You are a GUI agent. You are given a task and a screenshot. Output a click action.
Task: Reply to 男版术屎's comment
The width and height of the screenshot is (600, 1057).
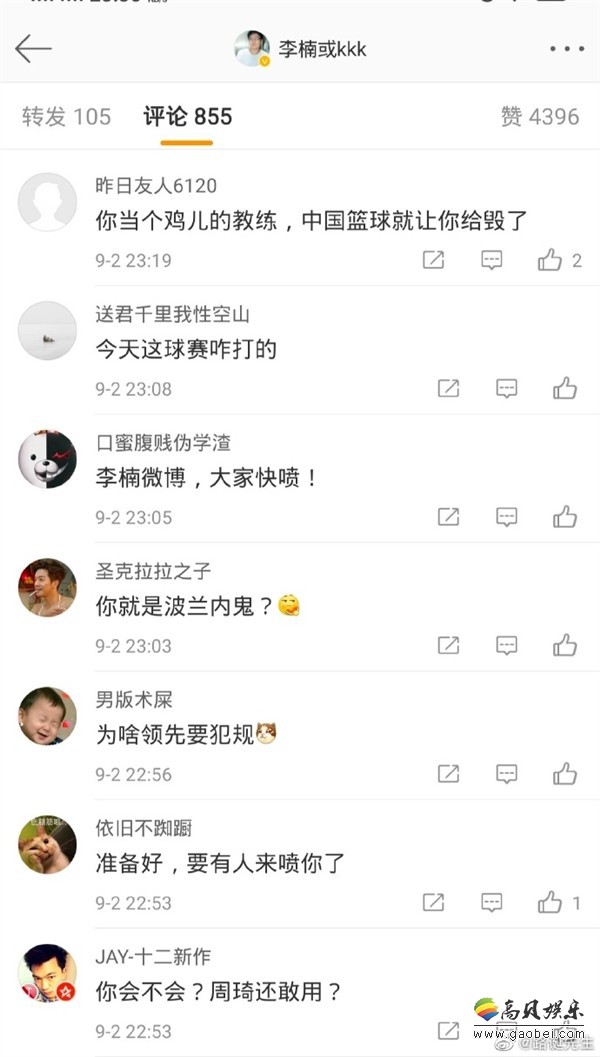507,773
